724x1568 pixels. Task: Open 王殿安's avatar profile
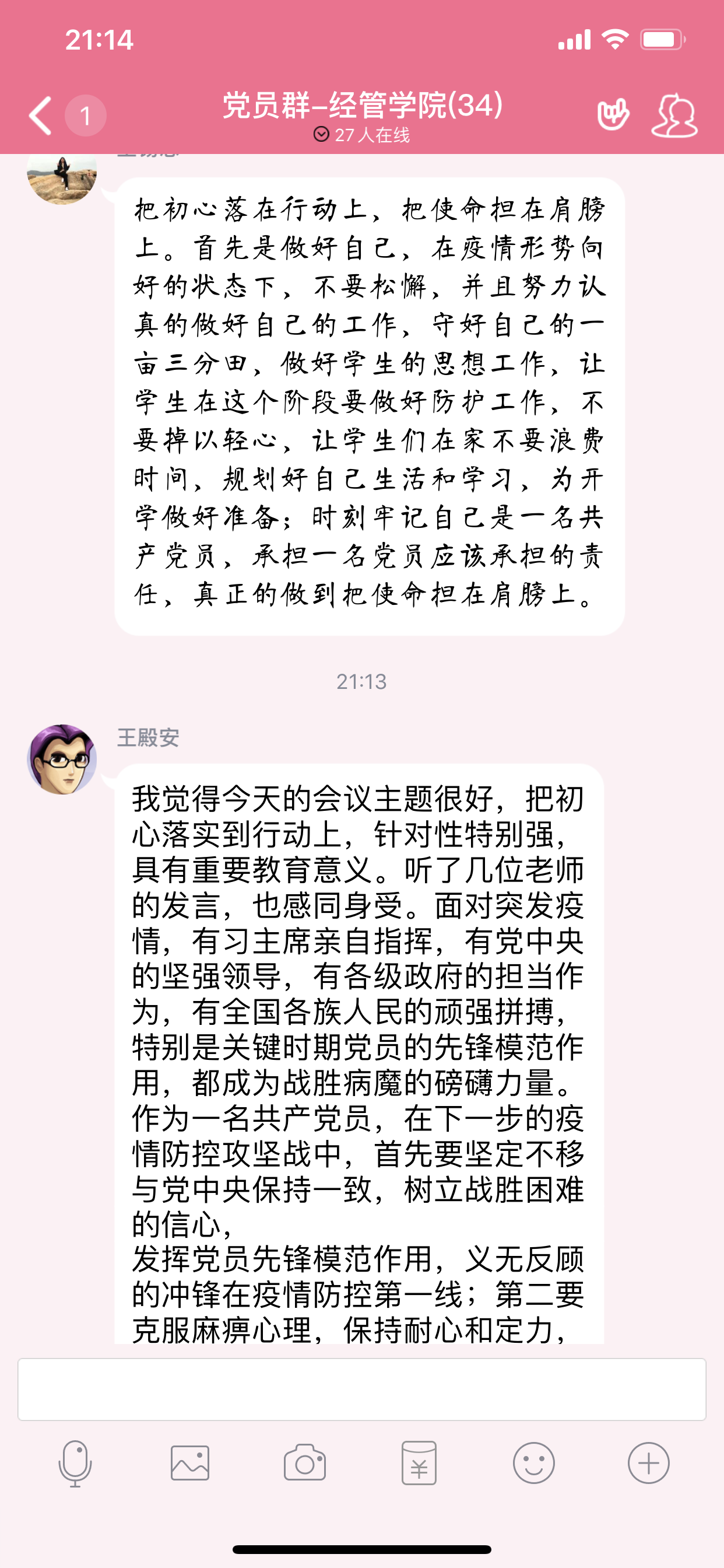(62, 759)
